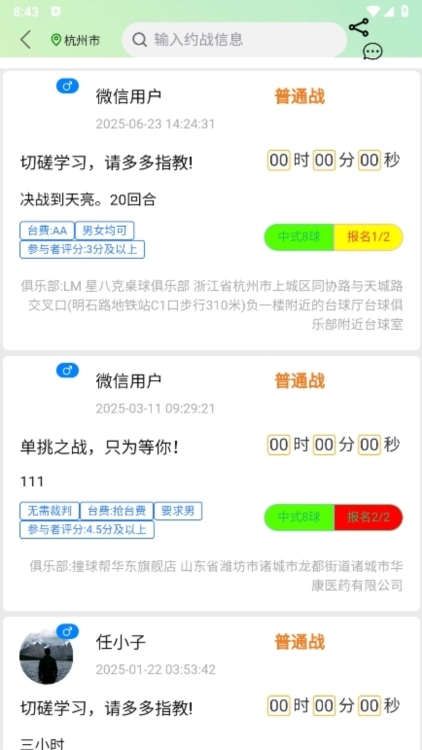Share this page via the share icon
Image resolution: width=422 pixels, height=750 pixels.
click(359, 27)
